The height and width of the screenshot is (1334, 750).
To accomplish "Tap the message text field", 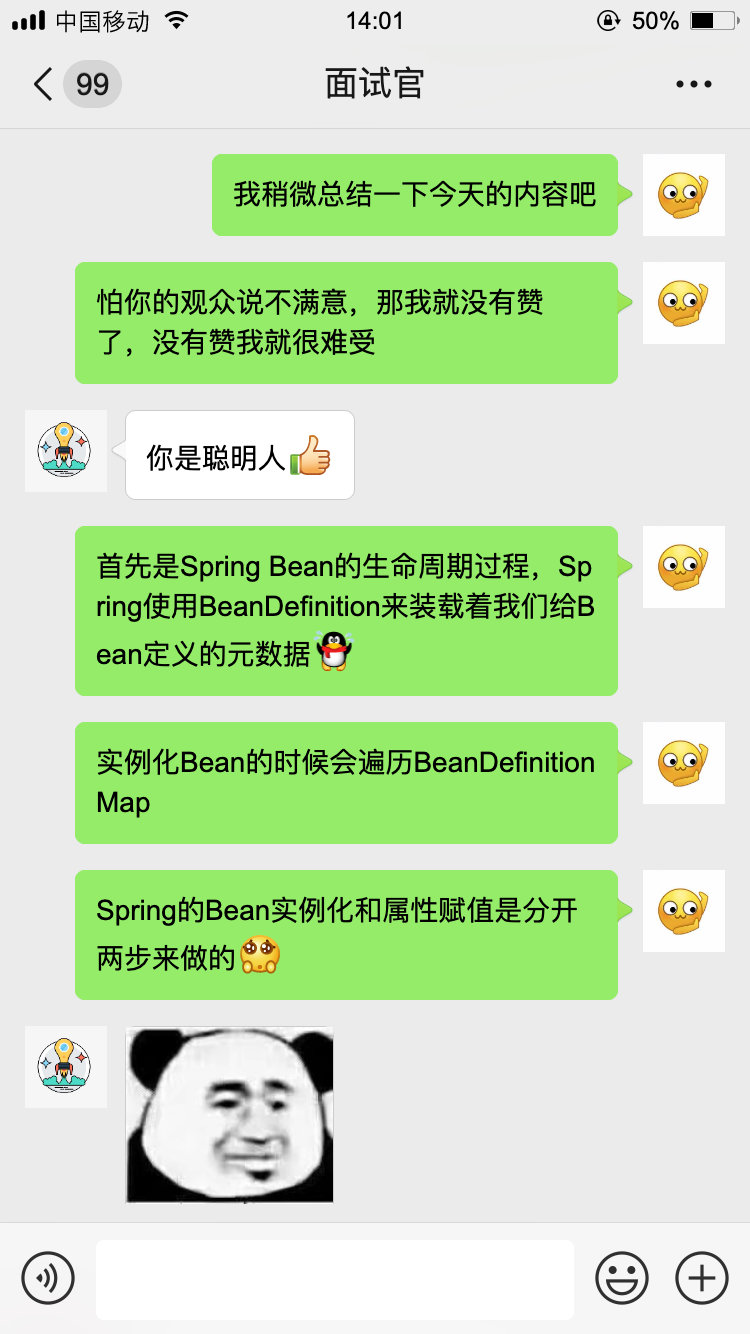I will 335,1278.
